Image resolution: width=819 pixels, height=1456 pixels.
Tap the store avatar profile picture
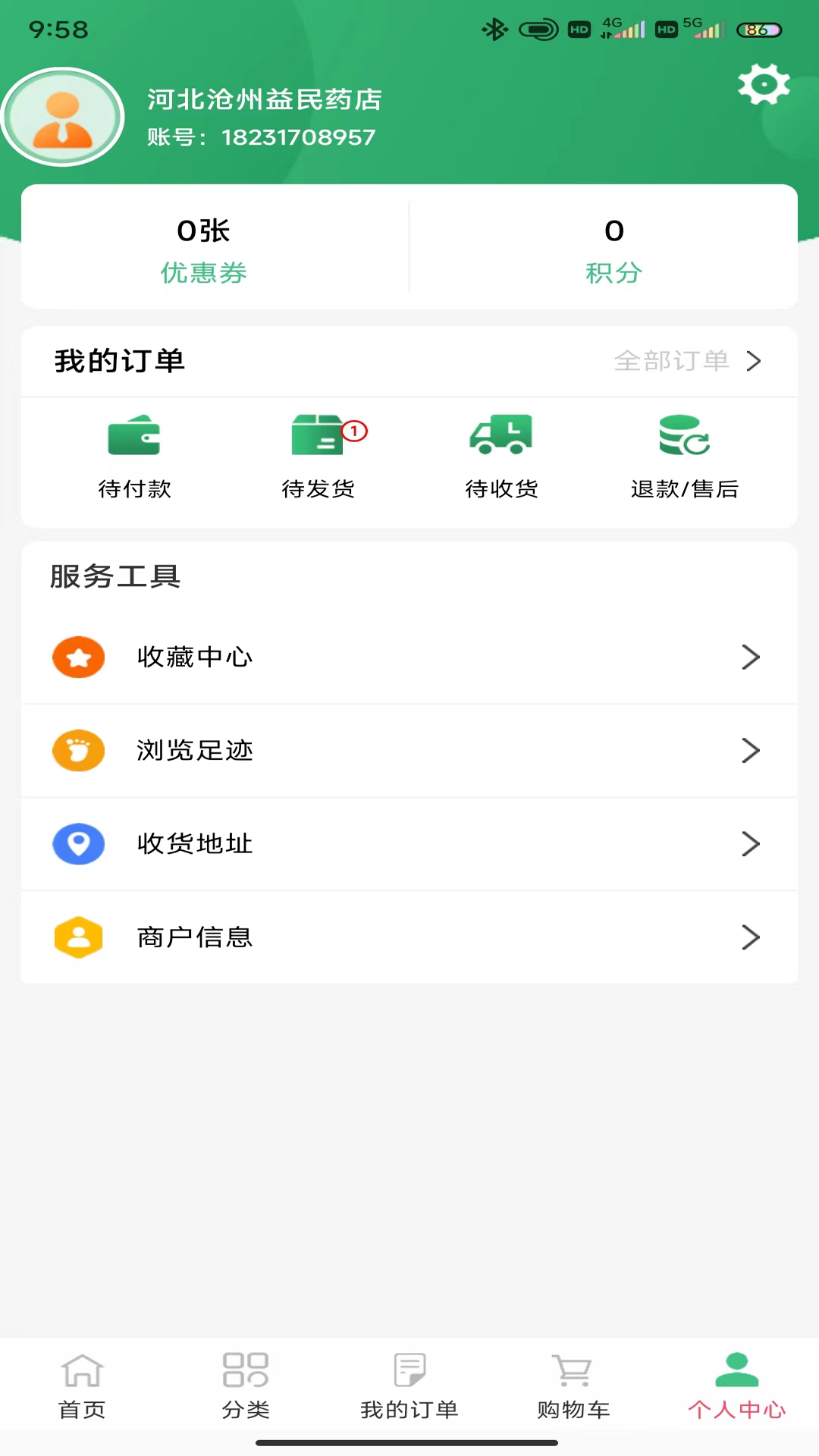point(63,117)
